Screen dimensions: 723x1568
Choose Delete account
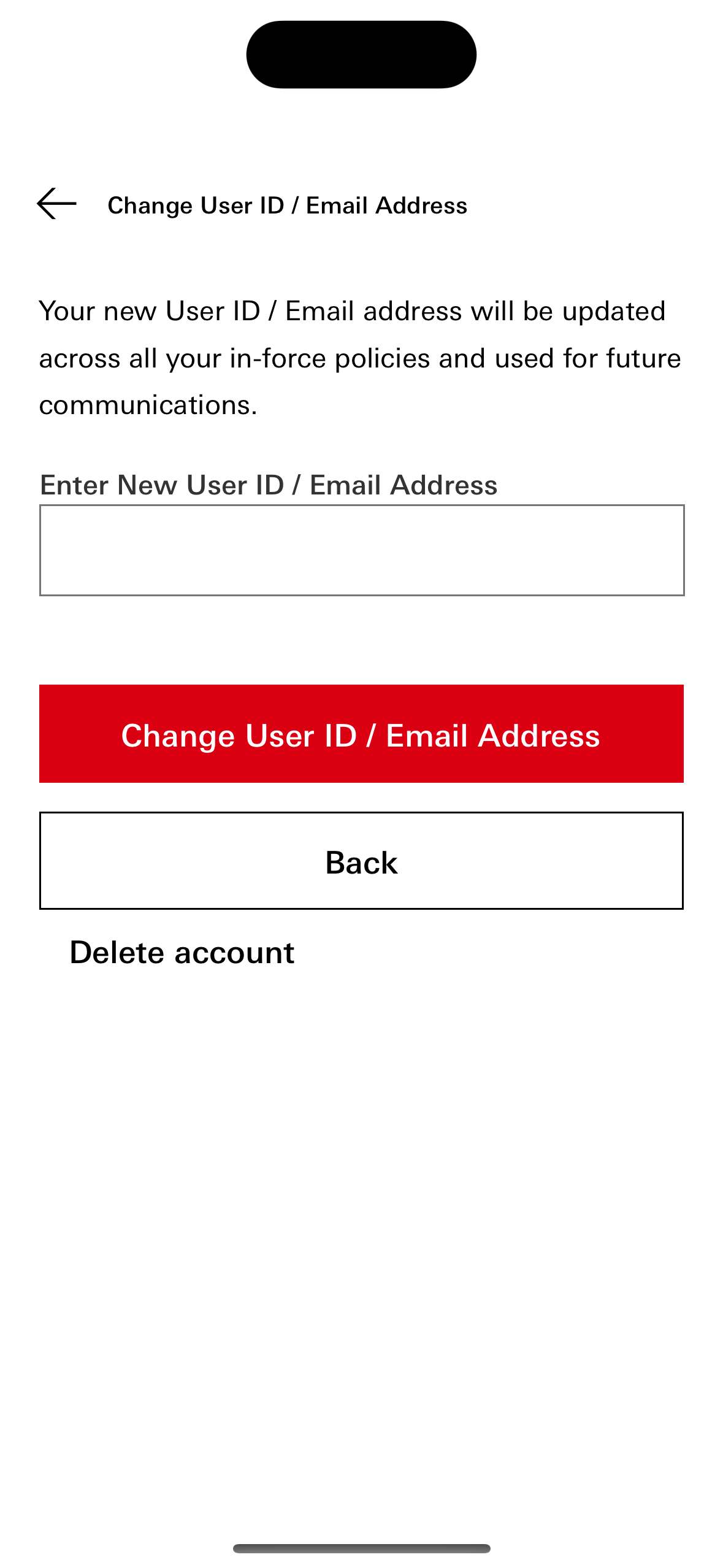pos(182,953)
